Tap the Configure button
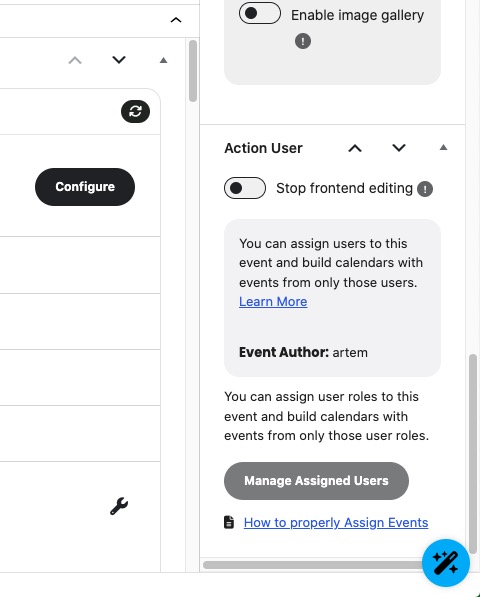 coord(85,187)
